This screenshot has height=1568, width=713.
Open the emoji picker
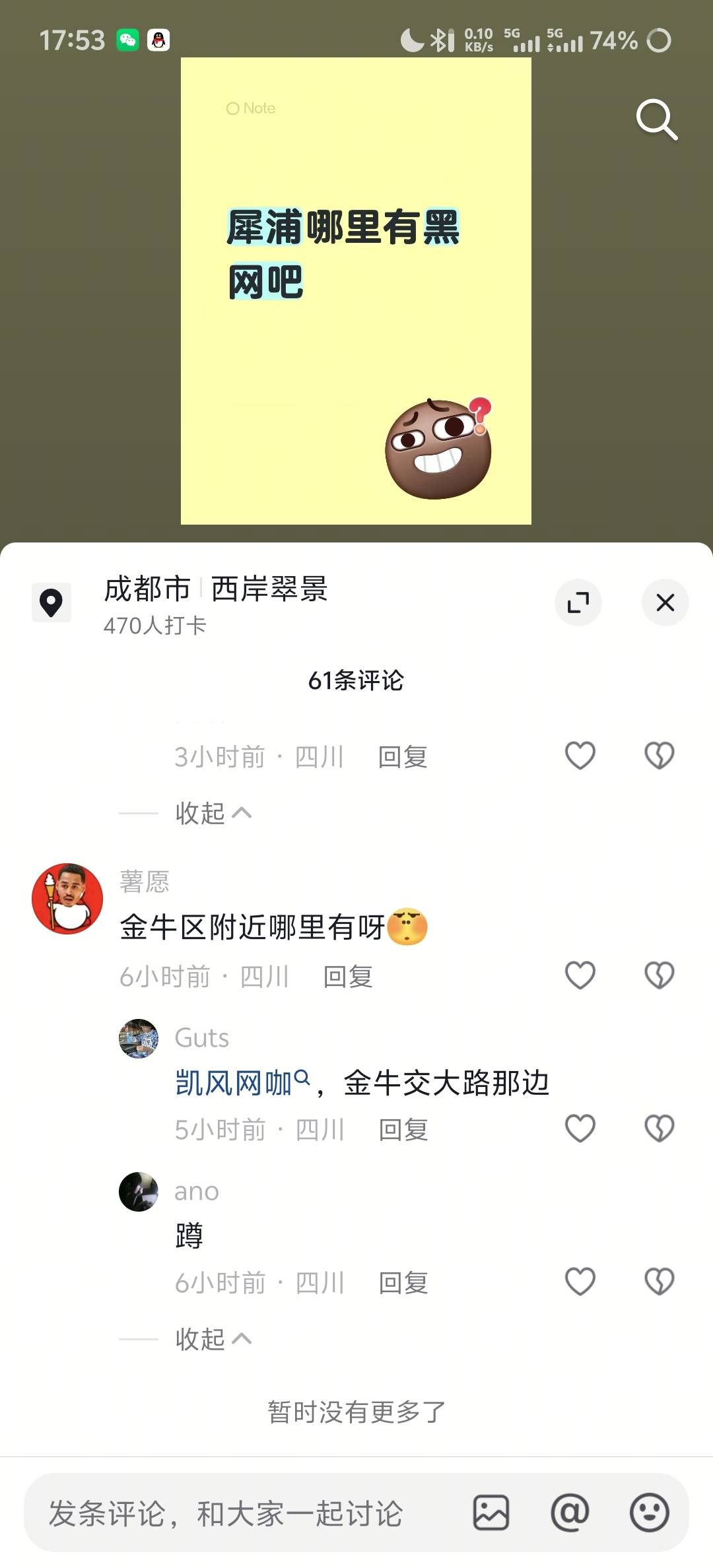tap(650, 1513)
